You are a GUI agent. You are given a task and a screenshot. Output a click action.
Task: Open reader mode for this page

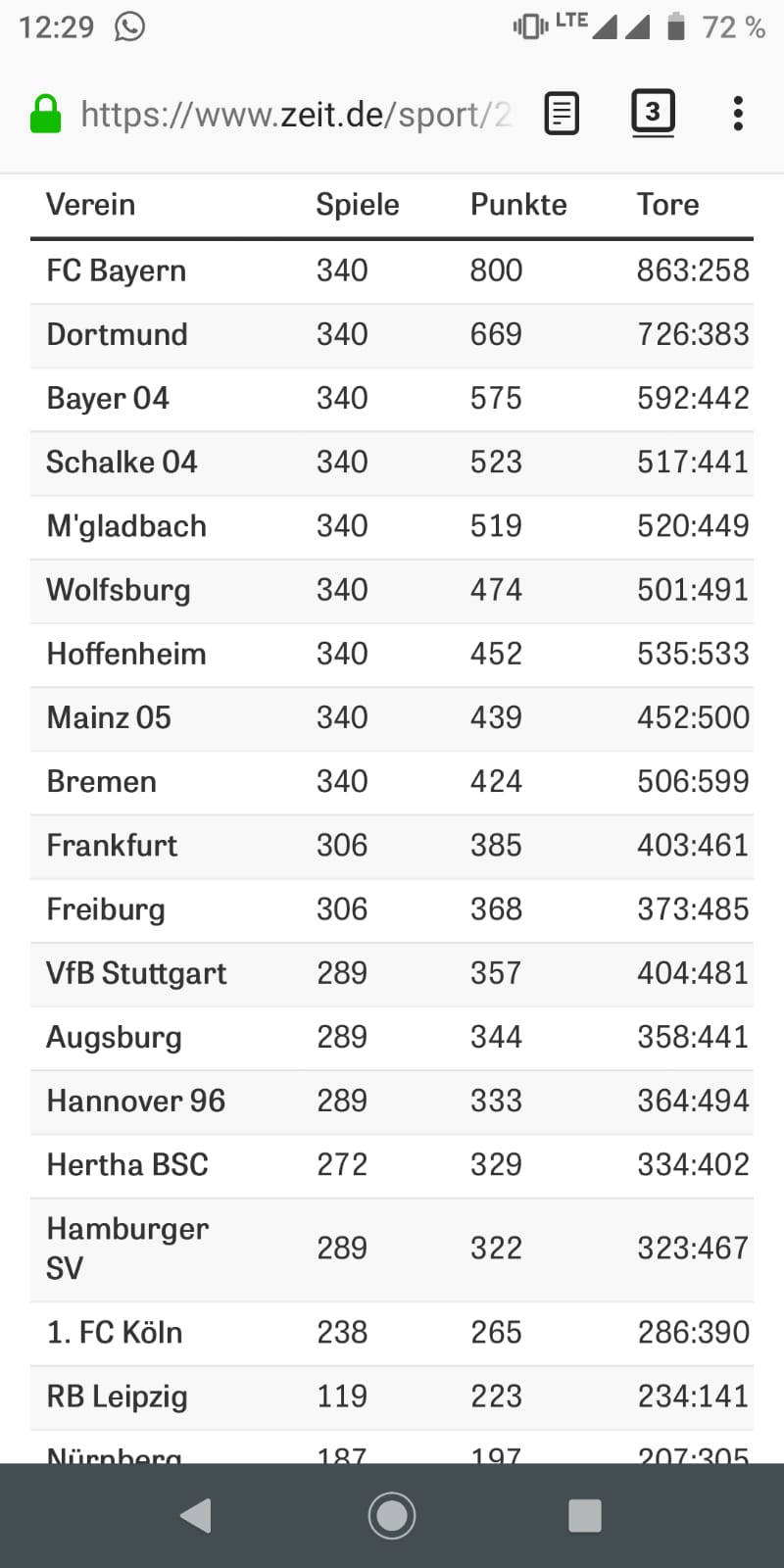point(562,114)
